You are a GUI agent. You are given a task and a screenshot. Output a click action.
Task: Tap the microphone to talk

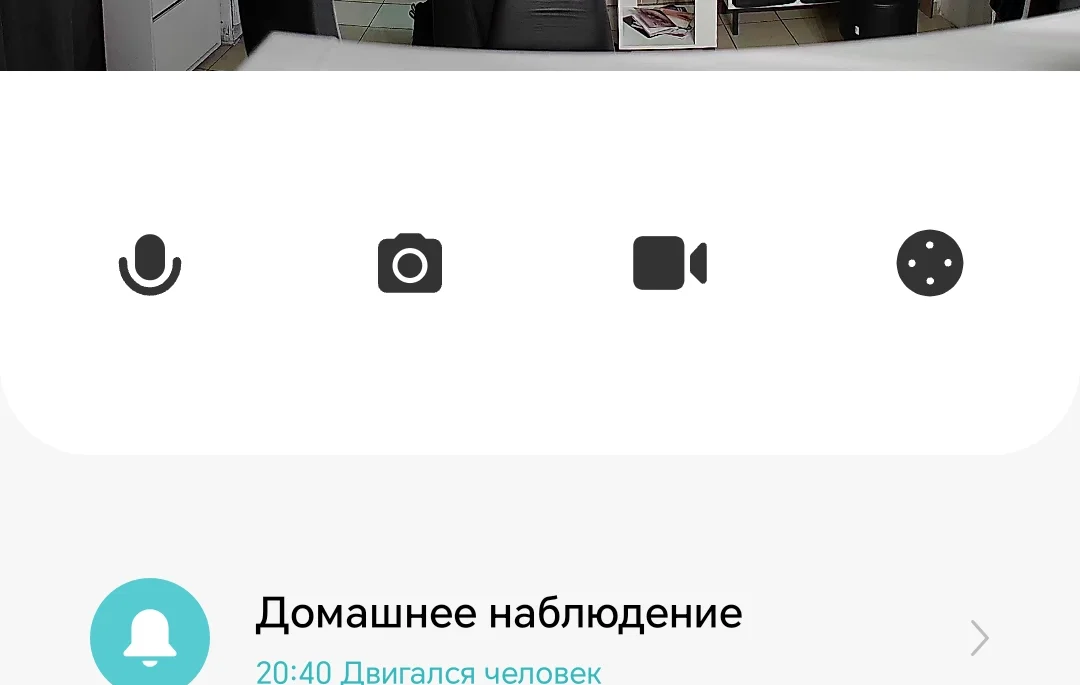pos(150,264)
